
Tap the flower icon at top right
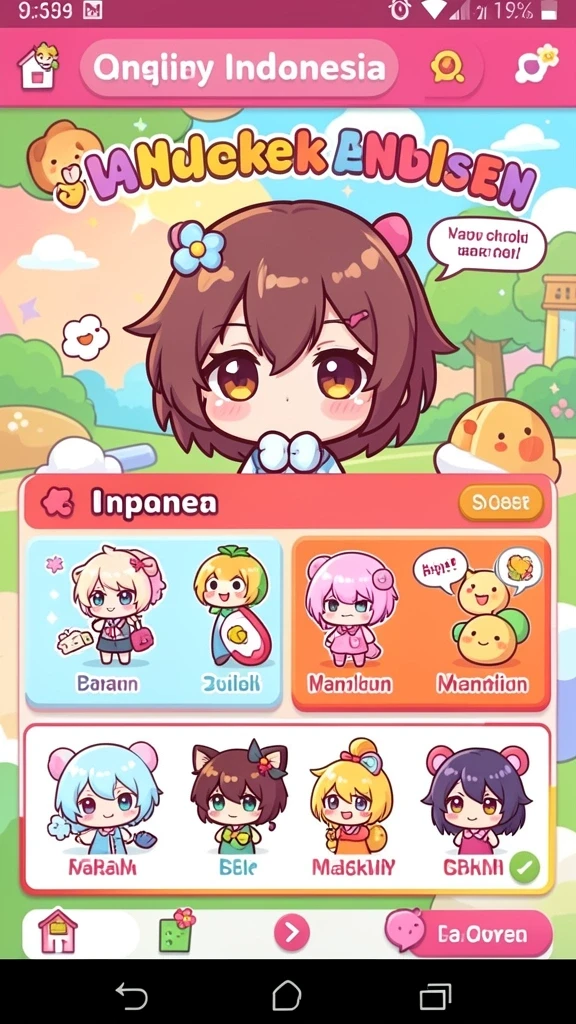[536, 65]
